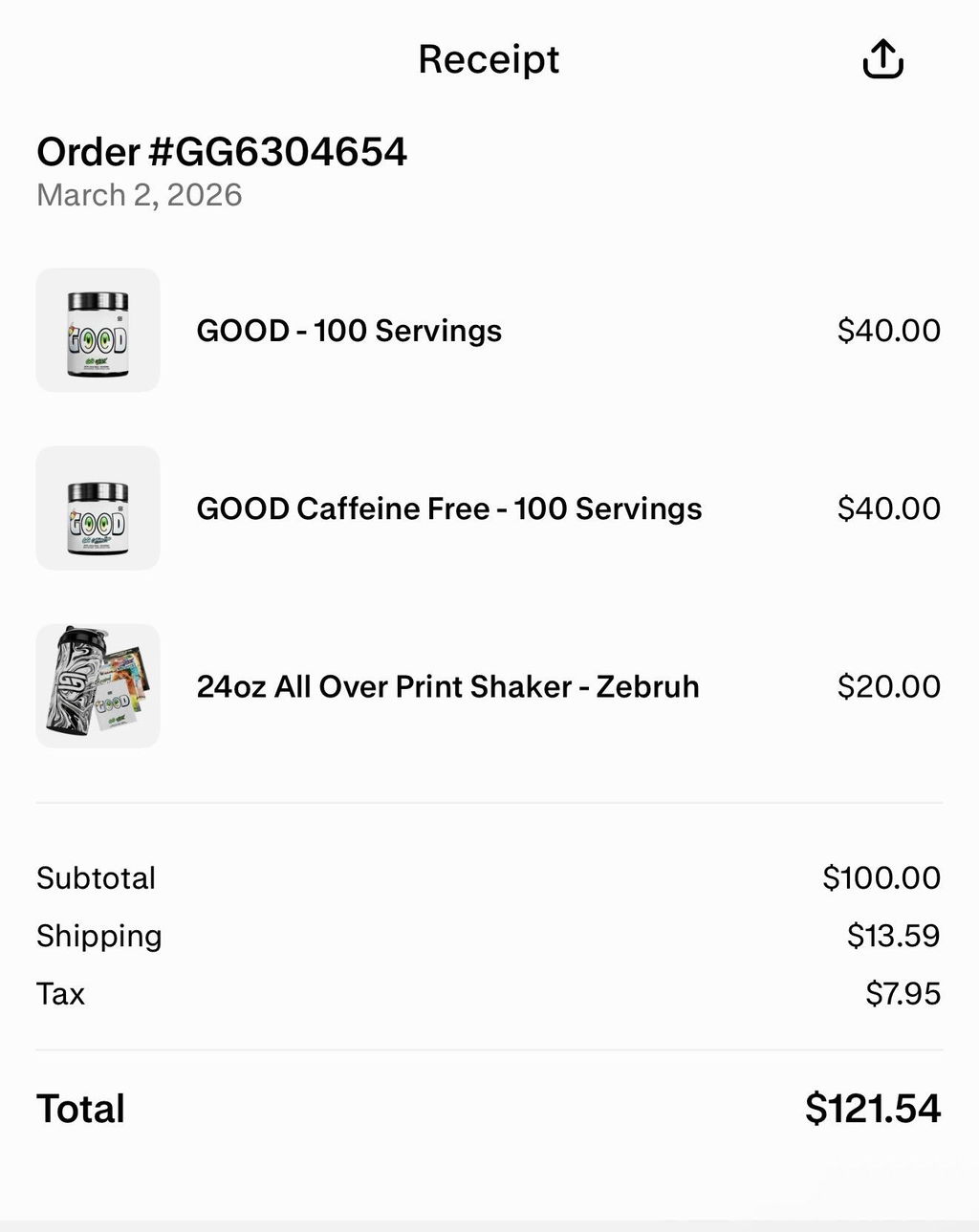Open the 24oz Shaker - Zebruh item
This screenshot has height=1232, width=979.
[x=489, y=685]
